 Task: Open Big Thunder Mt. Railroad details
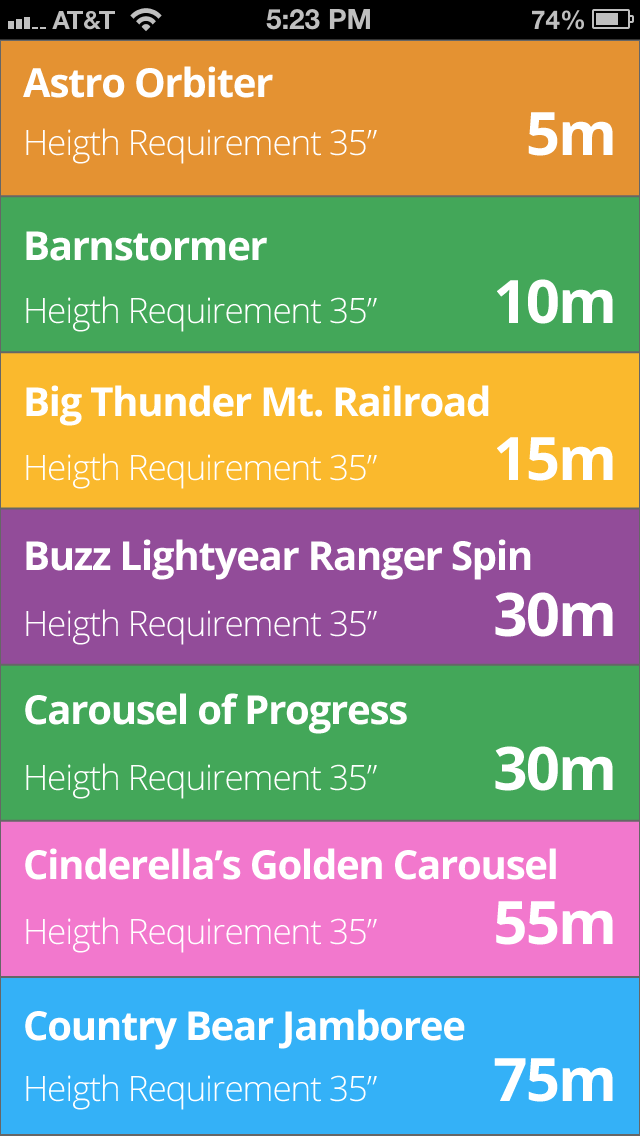(x=320, y=431)
